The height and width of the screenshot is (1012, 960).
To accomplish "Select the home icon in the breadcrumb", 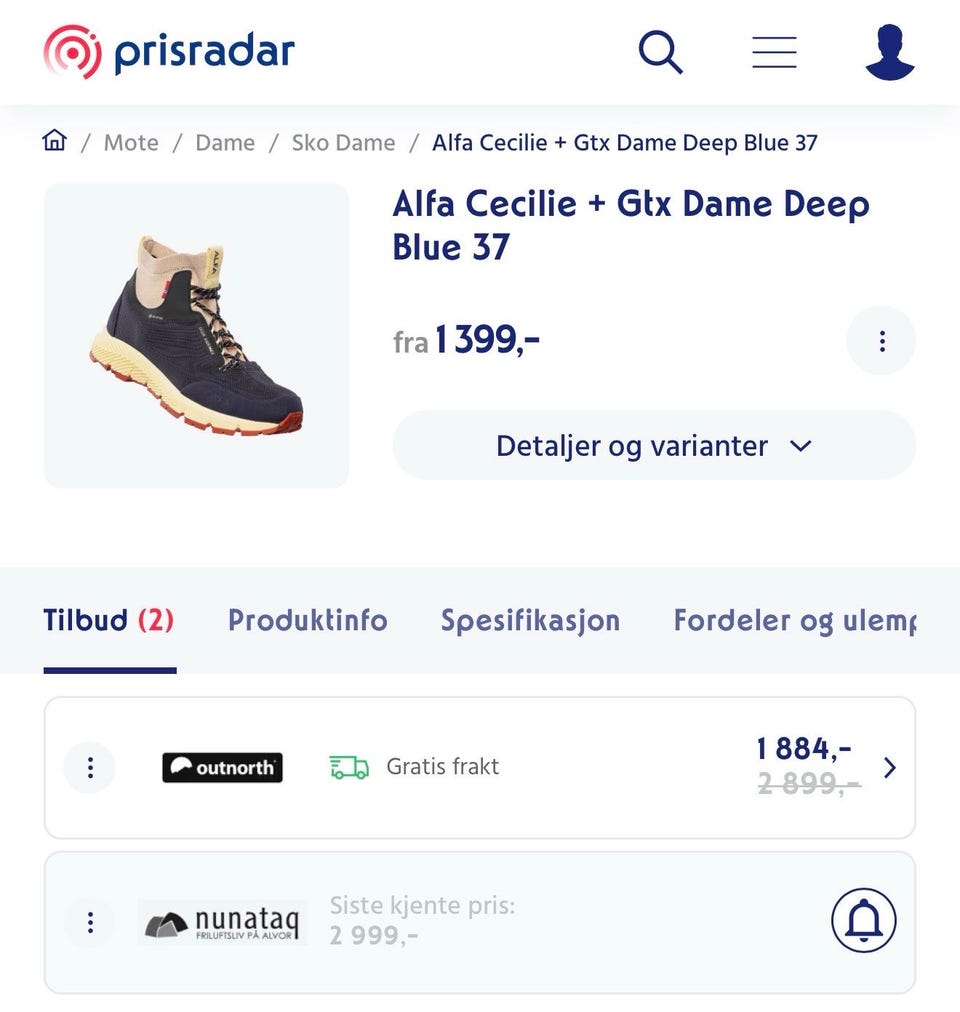I will point(54,142).
